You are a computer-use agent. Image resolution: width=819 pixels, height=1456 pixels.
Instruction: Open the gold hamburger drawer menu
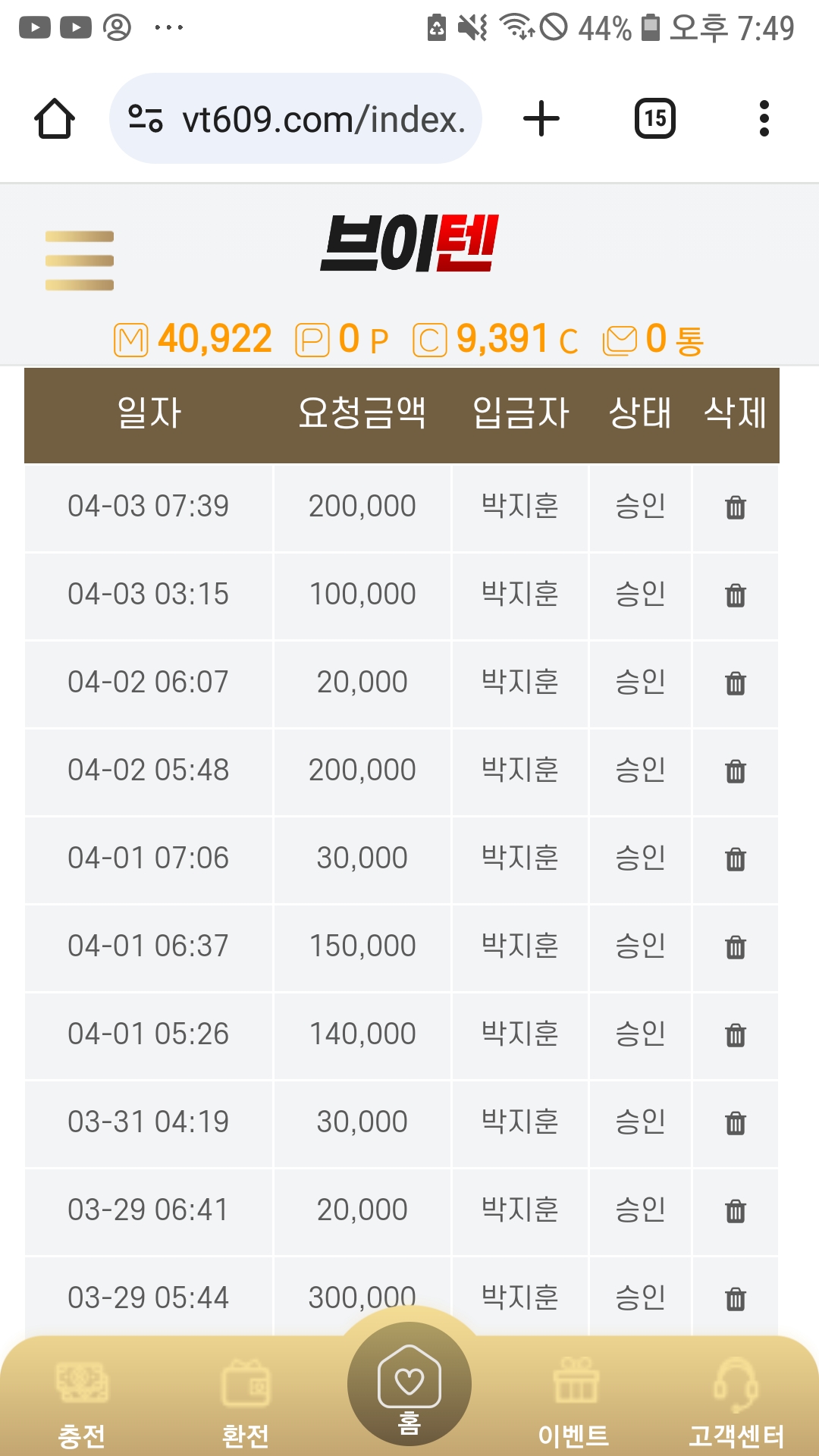(x=80, y=261)
